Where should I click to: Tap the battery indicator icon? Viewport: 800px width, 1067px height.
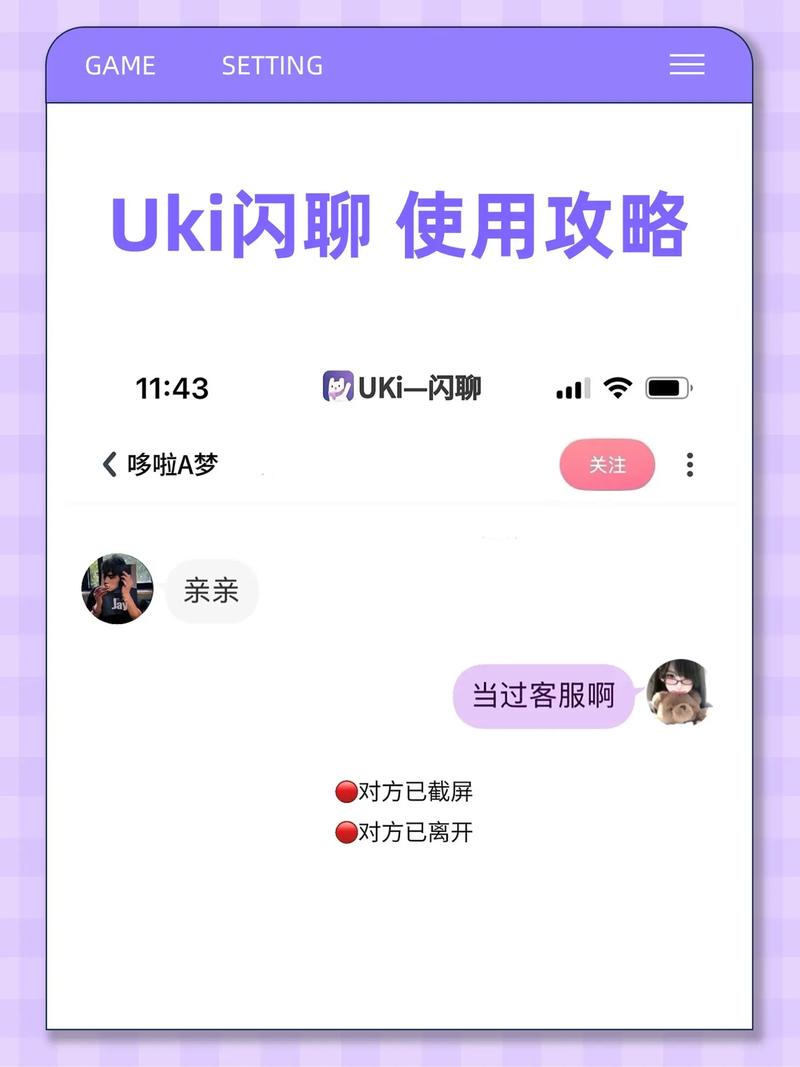pyautogui.click(x=668, y=387)
